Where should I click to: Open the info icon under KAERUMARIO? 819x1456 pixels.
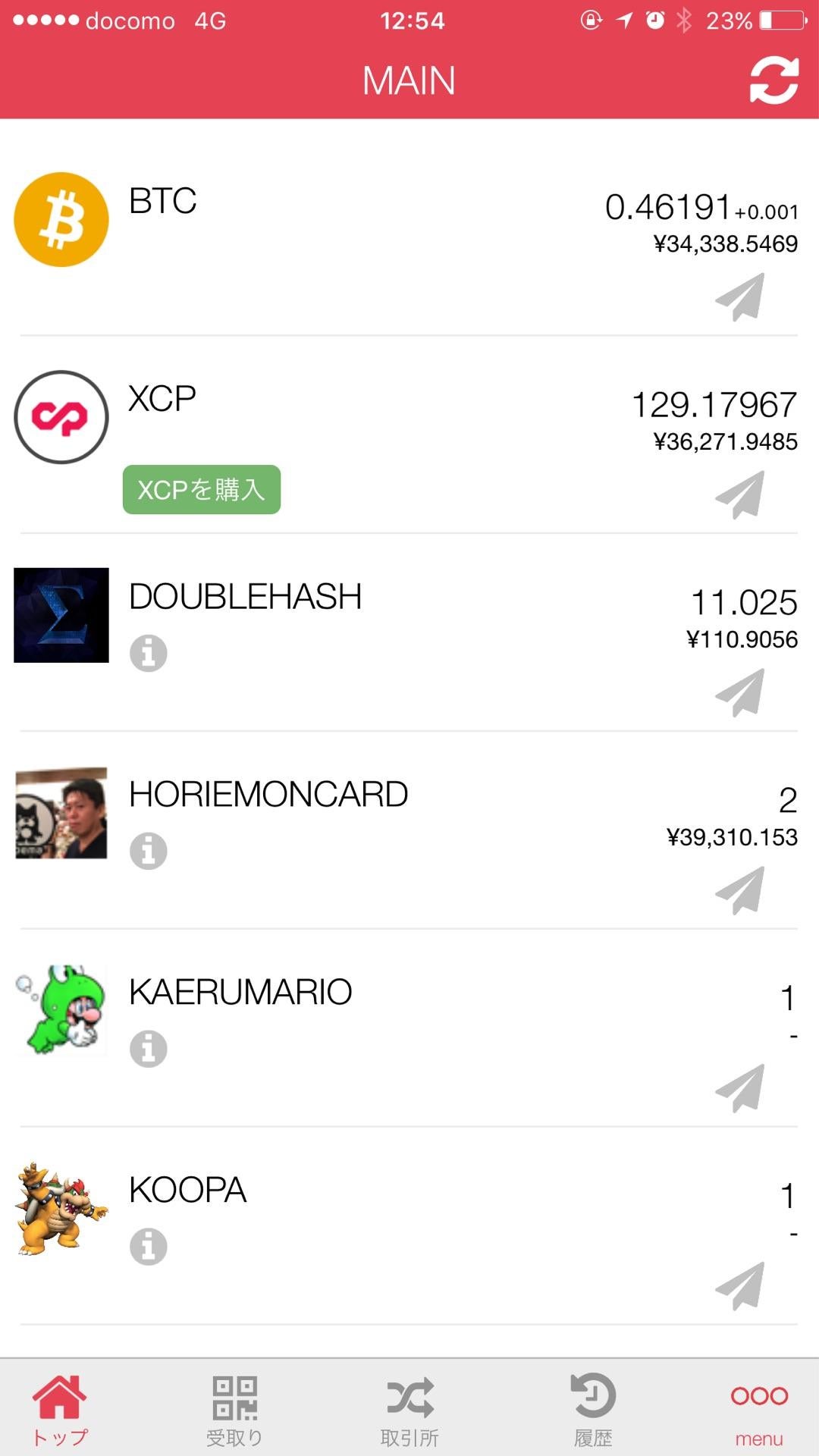point(149,1049)
